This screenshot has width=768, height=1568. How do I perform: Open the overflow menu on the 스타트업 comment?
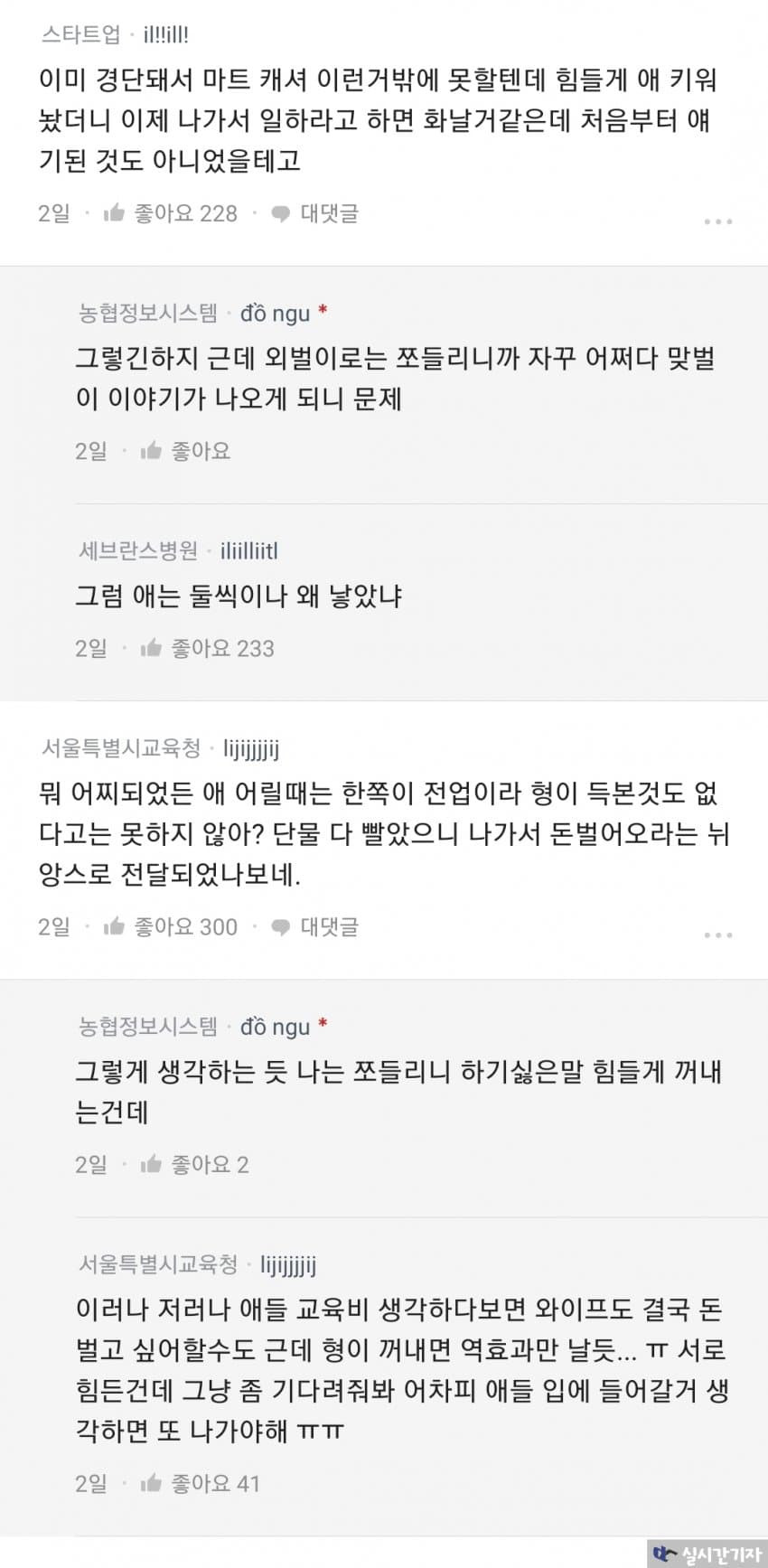(x=717, y=221)
